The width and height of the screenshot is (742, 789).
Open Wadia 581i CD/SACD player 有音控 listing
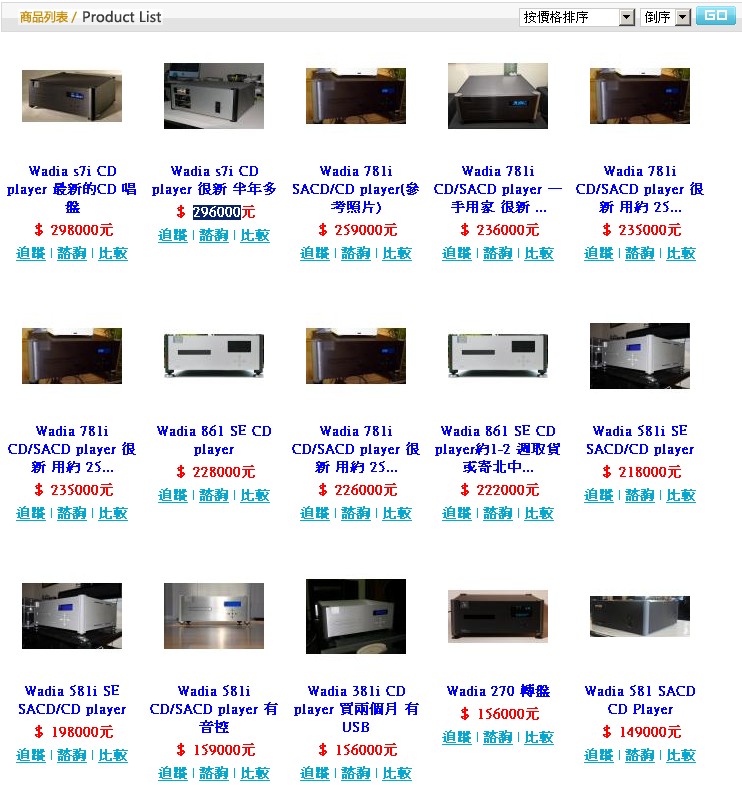(214, 709)
